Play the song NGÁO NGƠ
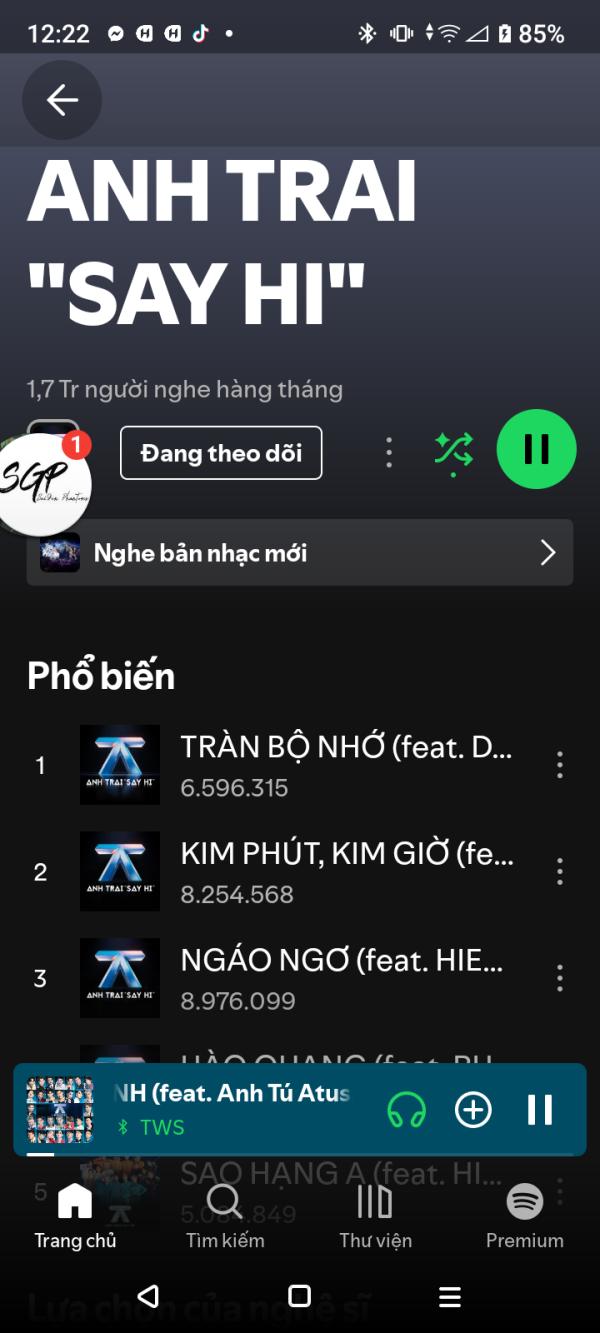Image resolution: width=600 pixels, height=1333 pixels. (x=345, y=978)
